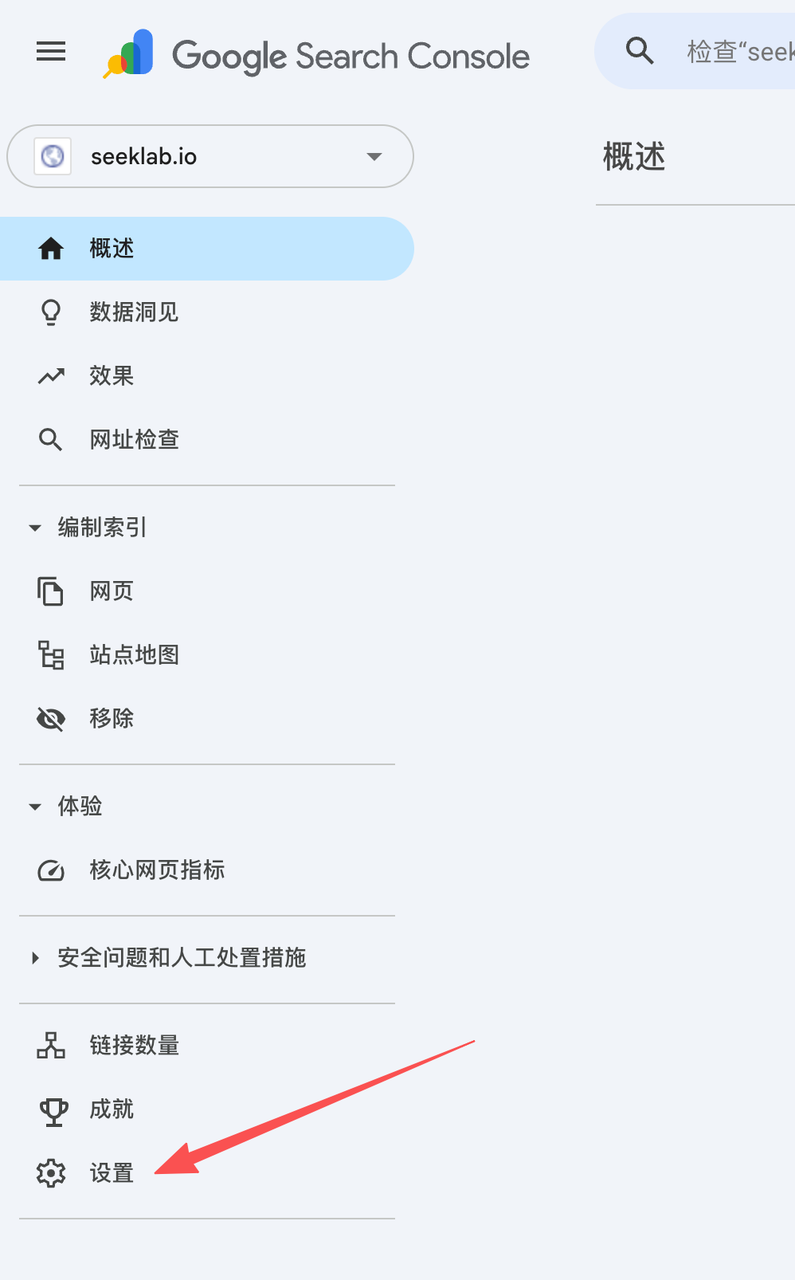The image size is (795, 1280).
Task: Go to the 概述 overview page
Action: (111, 249)
